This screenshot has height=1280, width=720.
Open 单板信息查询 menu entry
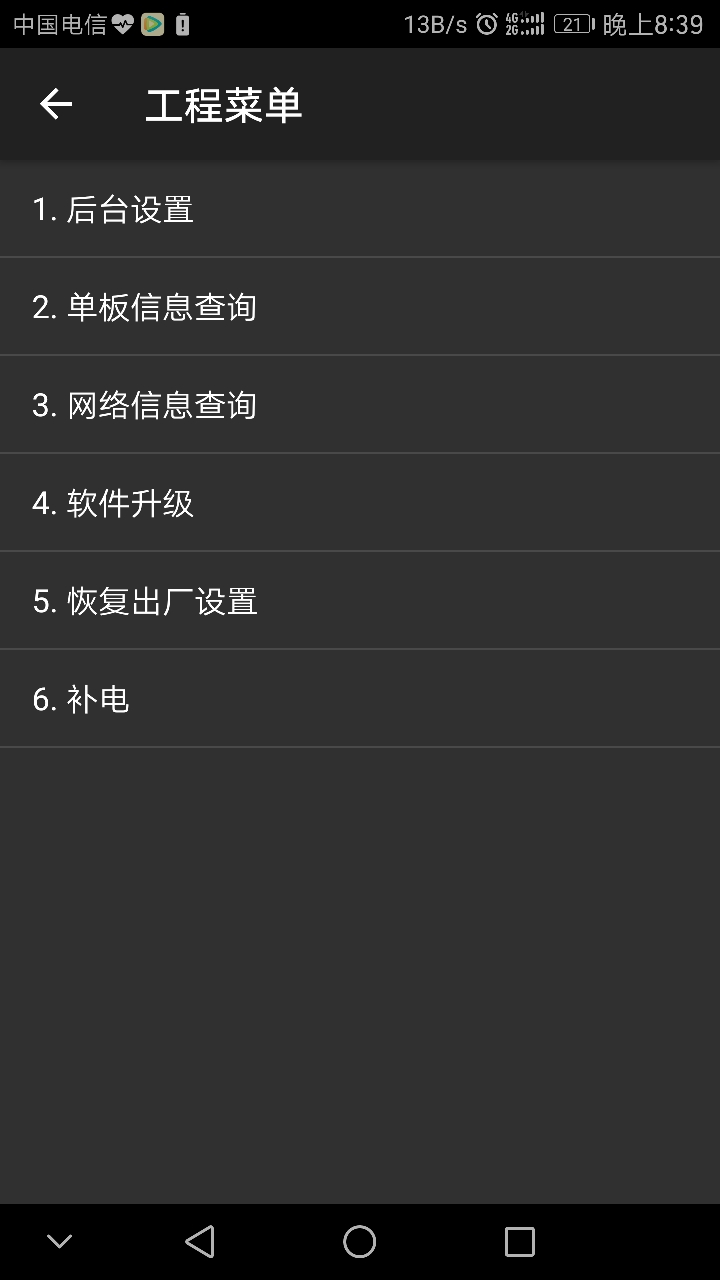pyautogui.click(x=360, y=306)
